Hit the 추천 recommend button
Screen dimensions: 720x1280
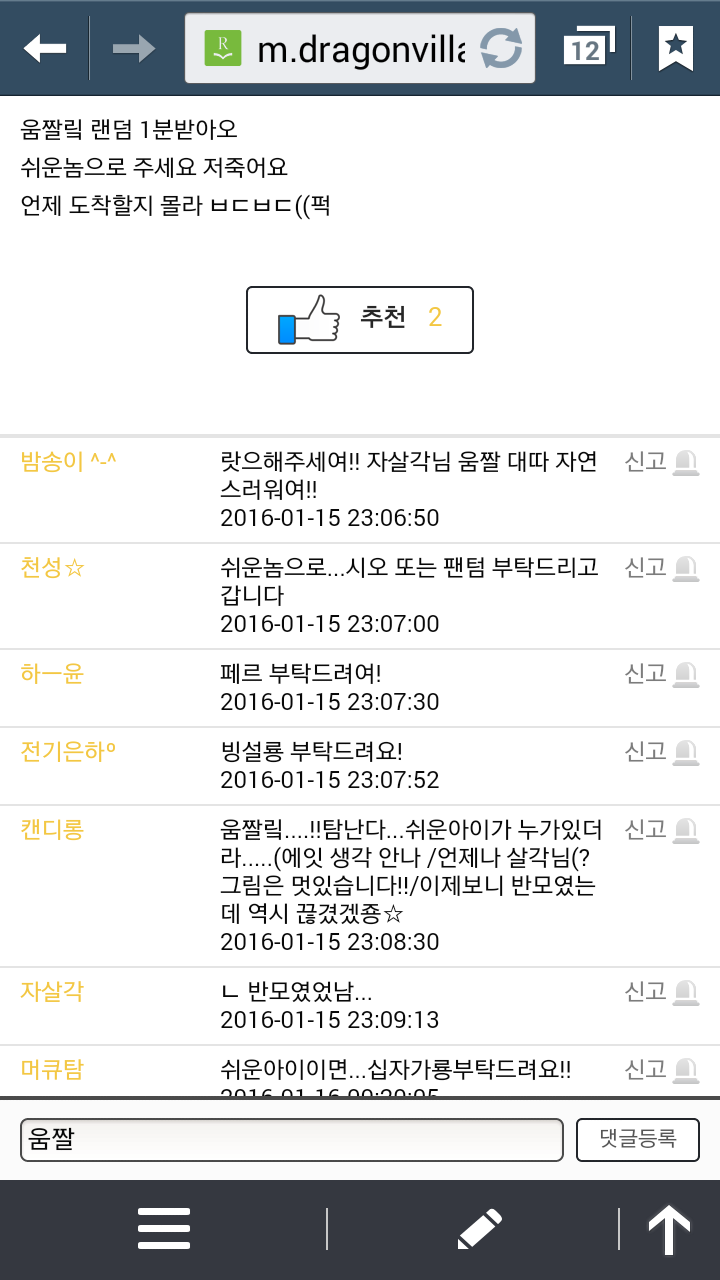click(x=359, y=320)
